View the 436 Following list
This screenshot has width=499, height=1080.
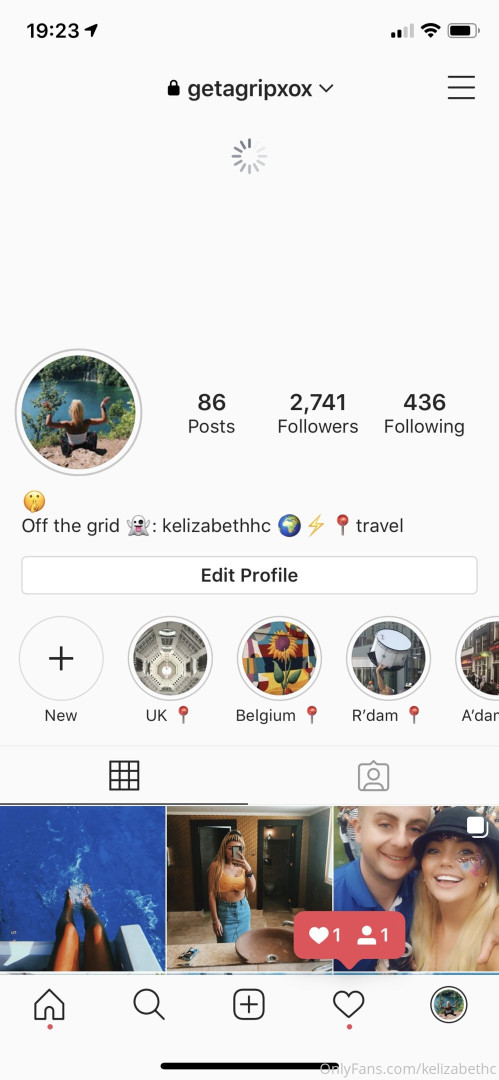(x=424, y=413)
